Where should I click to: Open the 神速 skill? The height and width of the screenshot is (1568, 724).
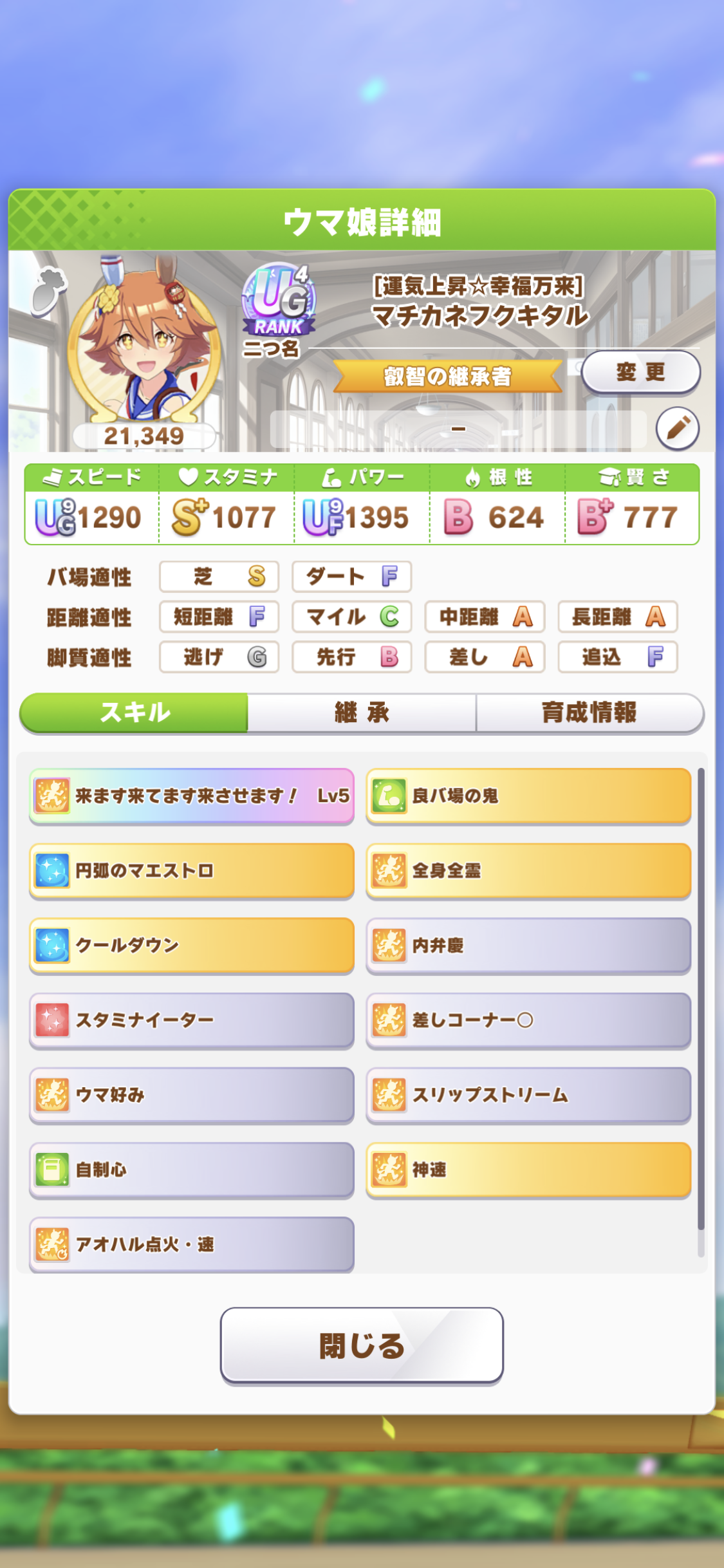coord(528,1170)
